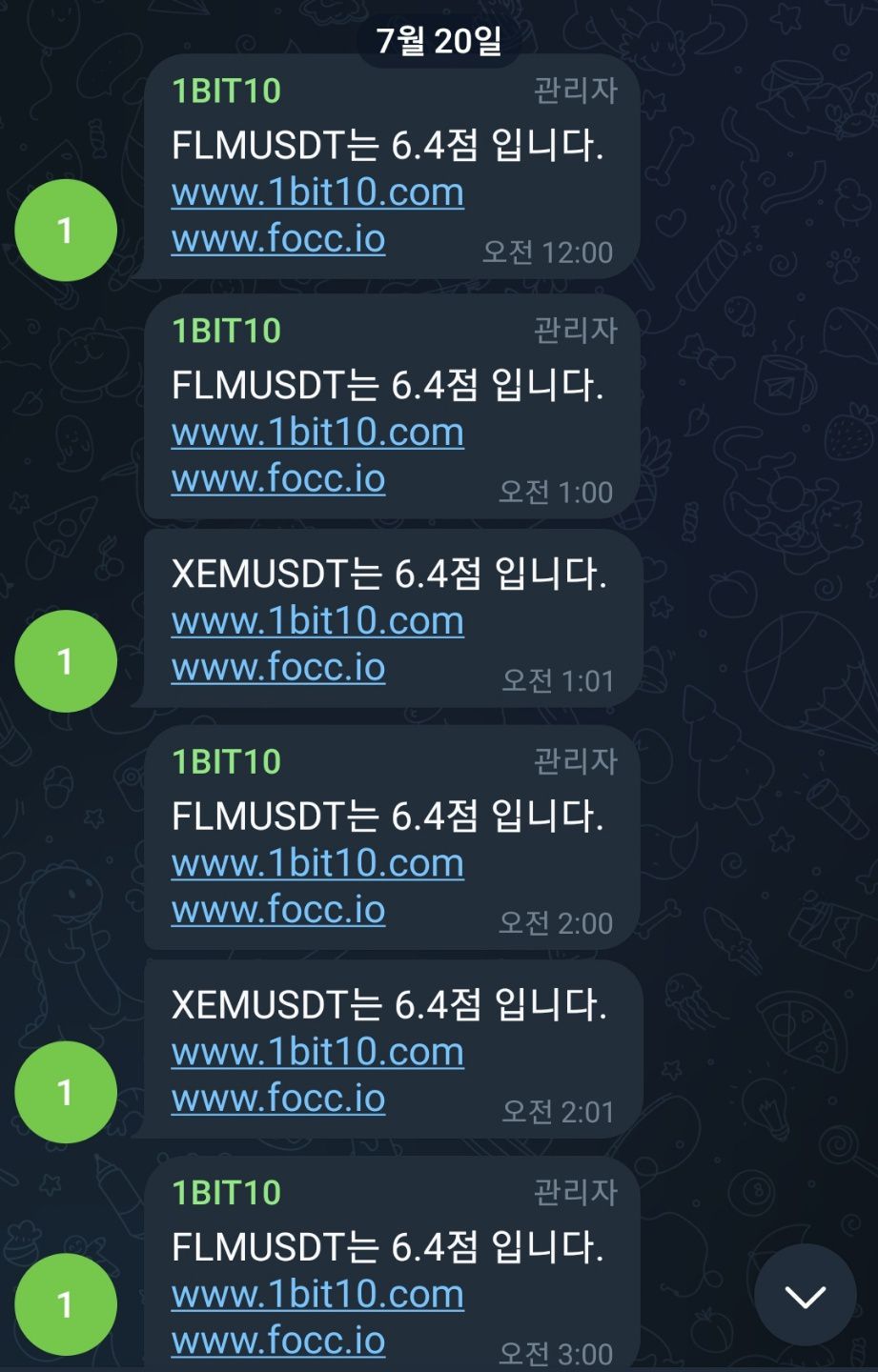Click the '1' avatar next to the 3:00 message
The image size is (878, 1372).
click(x=65, y=1302)
